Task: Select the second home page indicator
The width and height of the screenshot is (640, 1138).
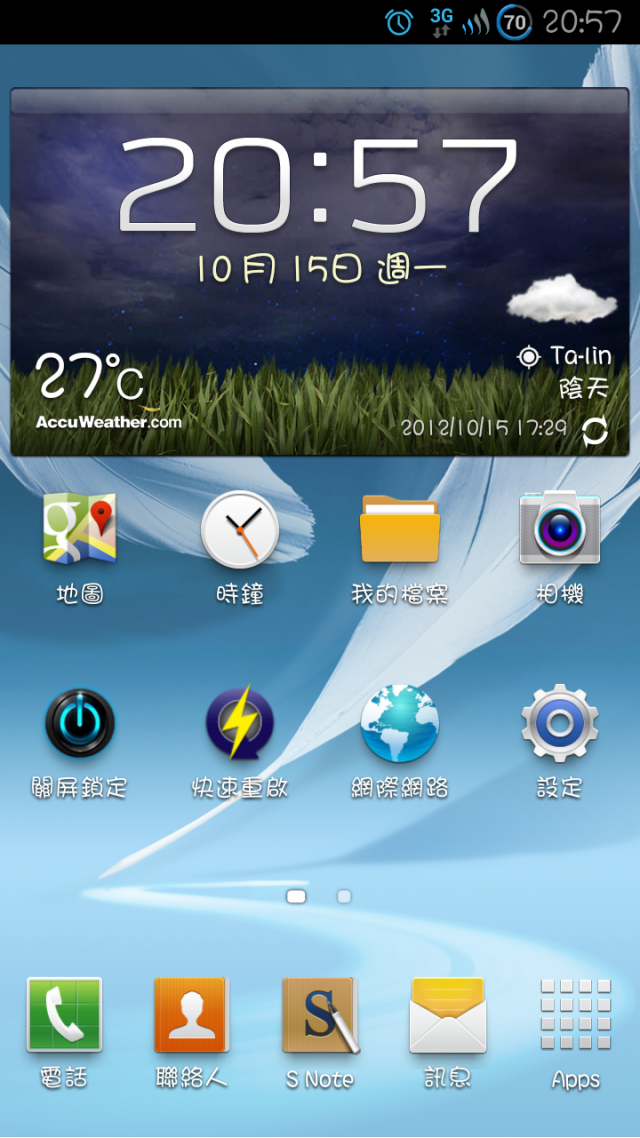Action: 344,897
